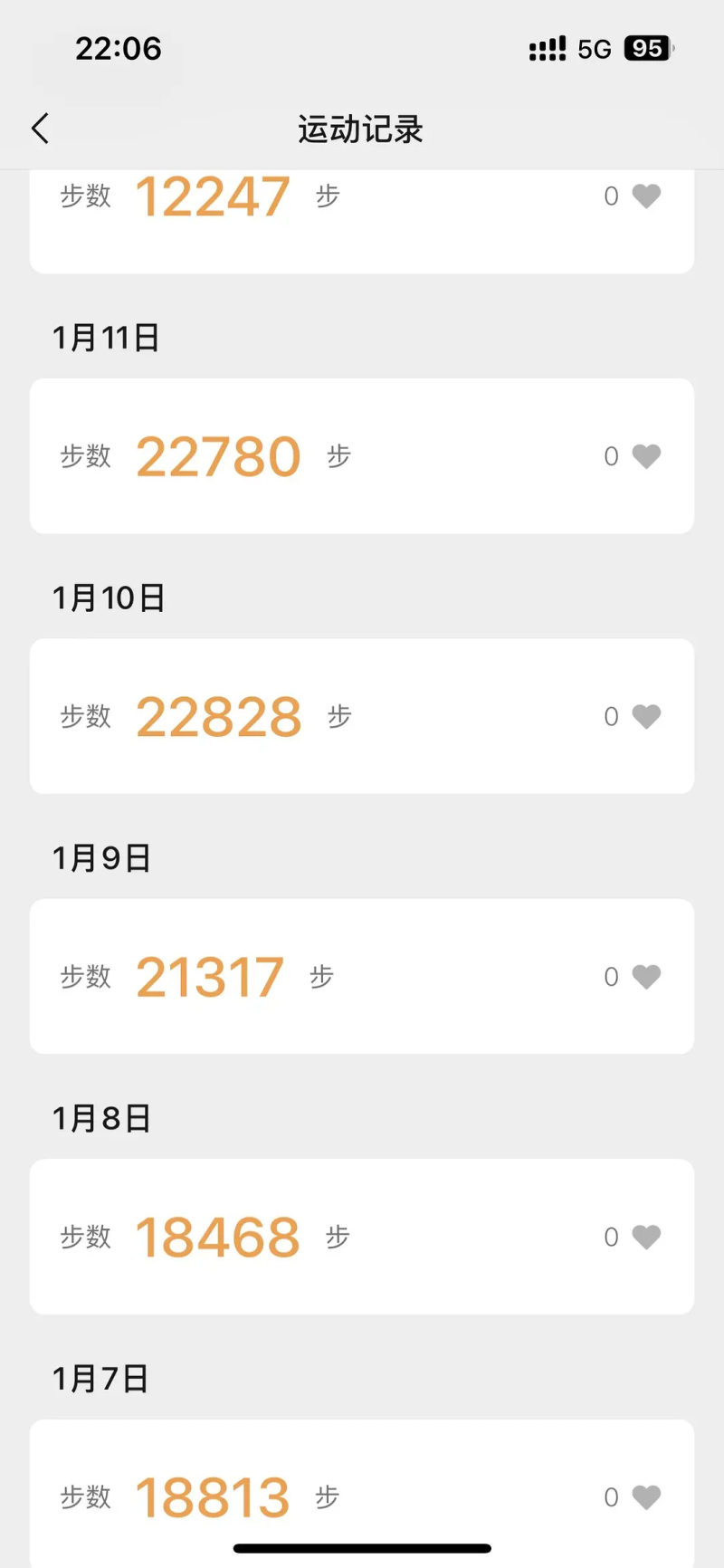Open the 22828 steps record card
The width and height of the screenshot is (724, 1568).
point(362,716)
